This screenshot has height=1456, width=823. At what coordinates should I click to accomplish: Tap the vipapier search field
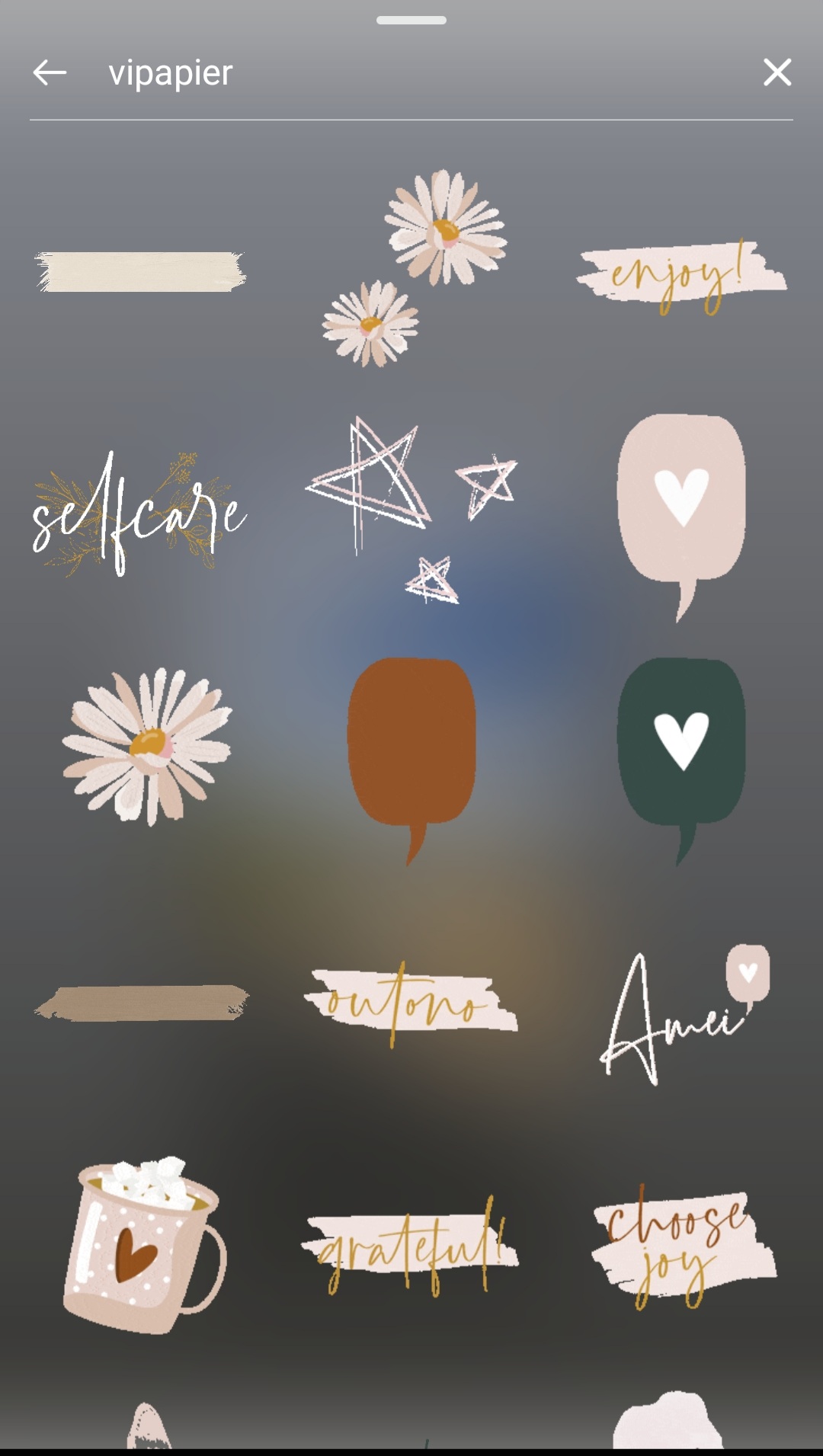[411, 73]
